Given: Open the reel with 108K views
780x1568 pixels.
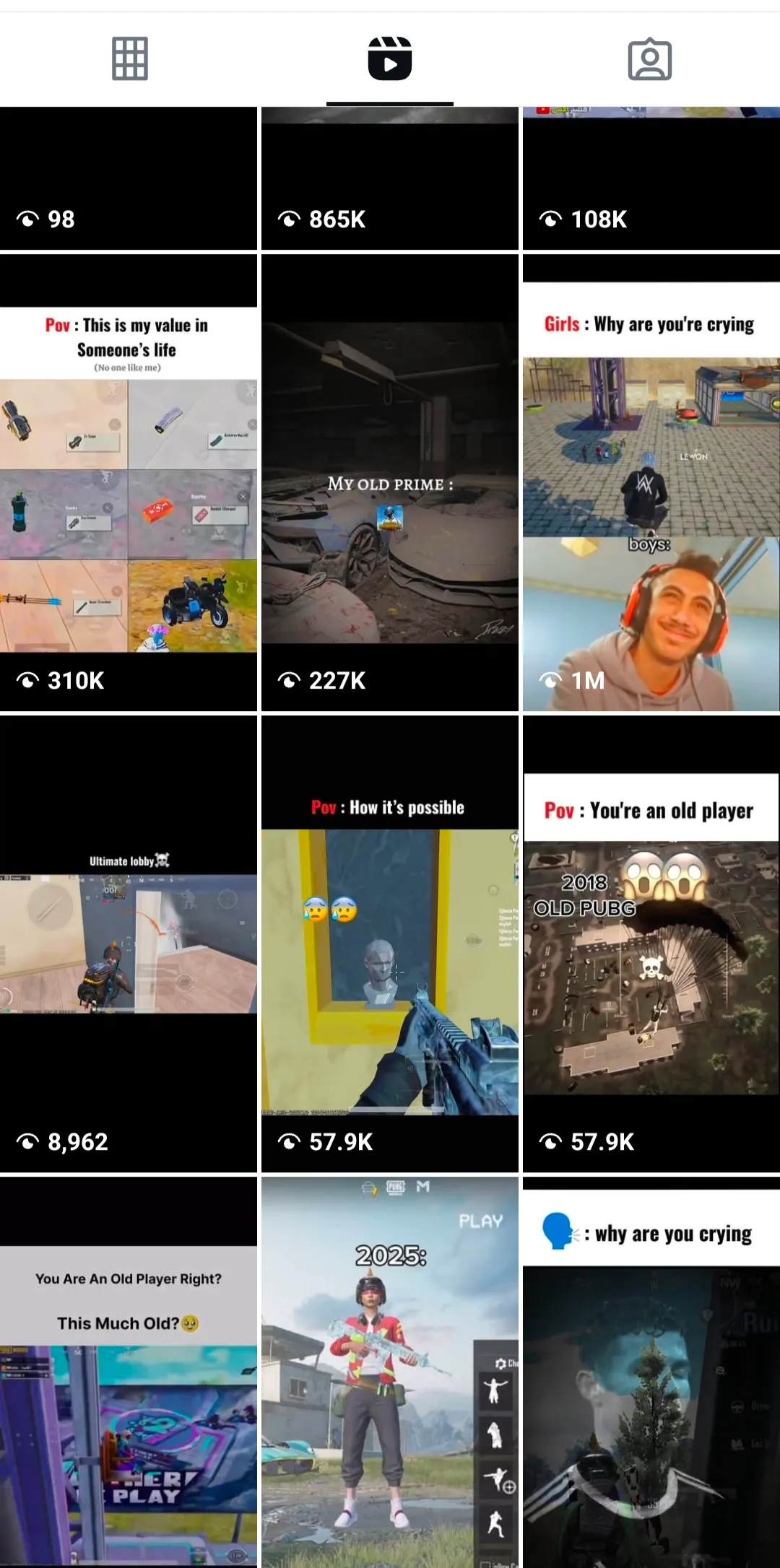Looking at the screenshot, I should [x=651, y=178].
